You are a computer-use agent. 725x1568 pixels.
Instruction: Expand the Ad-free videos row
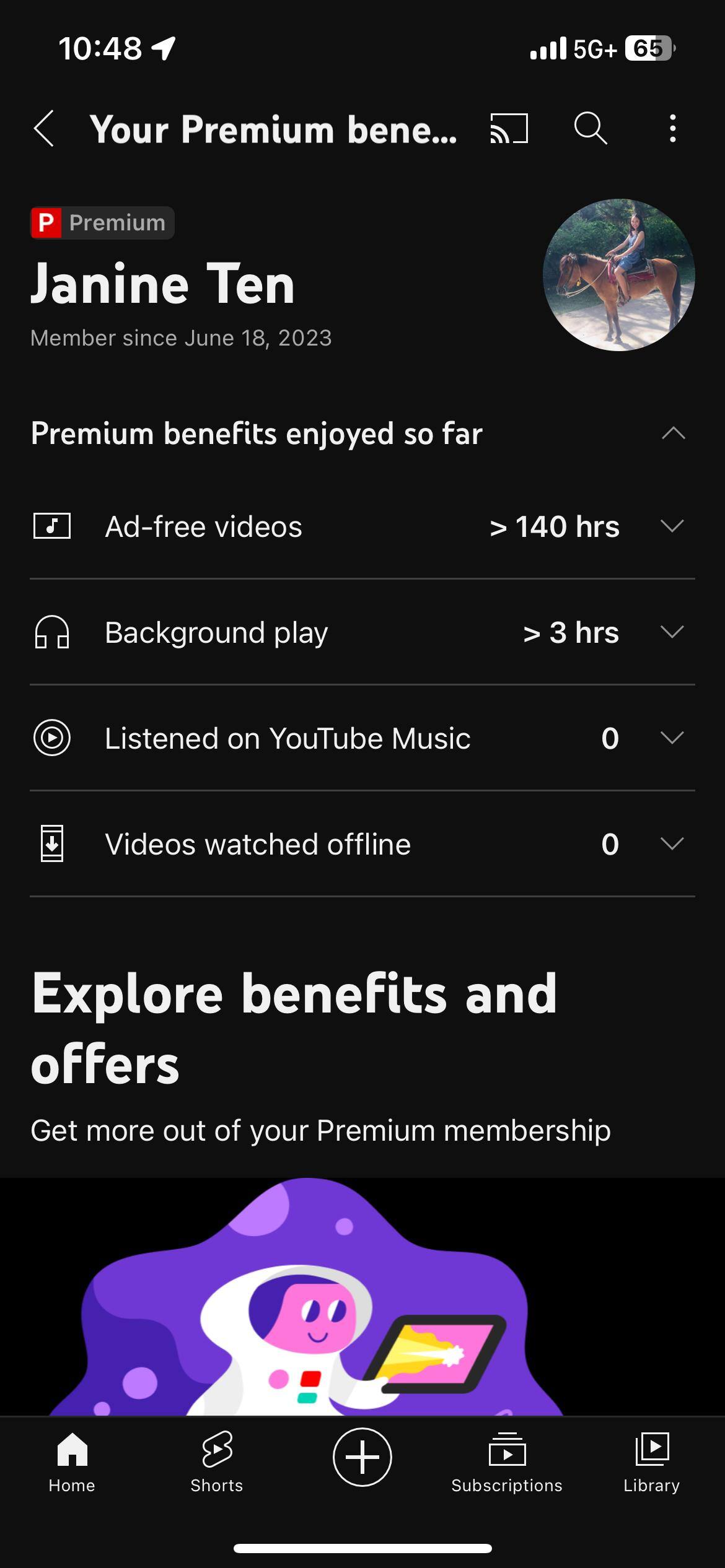click(x=672, y=526)
